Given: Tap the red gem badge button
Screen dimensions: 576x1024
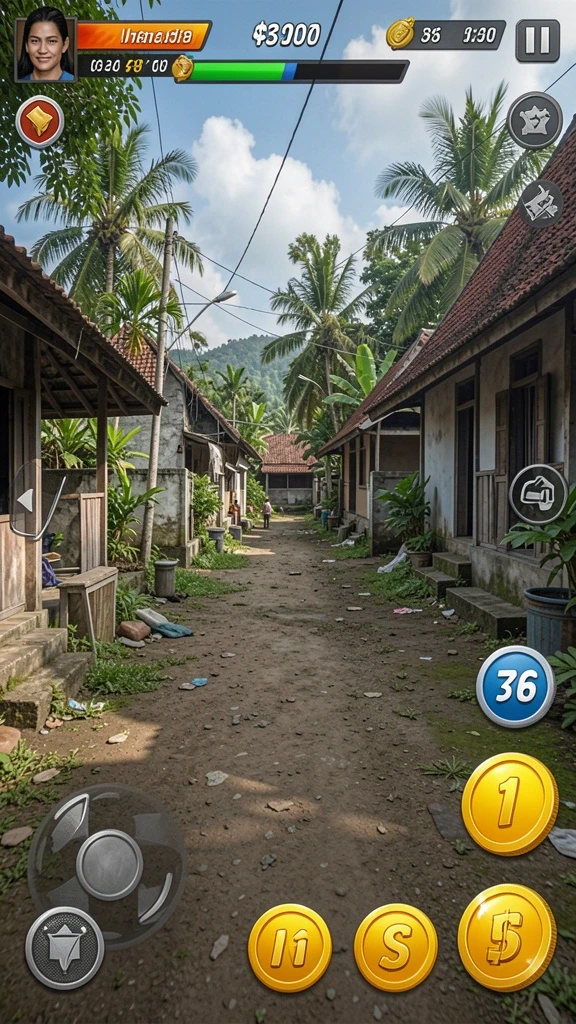Looking at the screenshot, I should [40, 121].
